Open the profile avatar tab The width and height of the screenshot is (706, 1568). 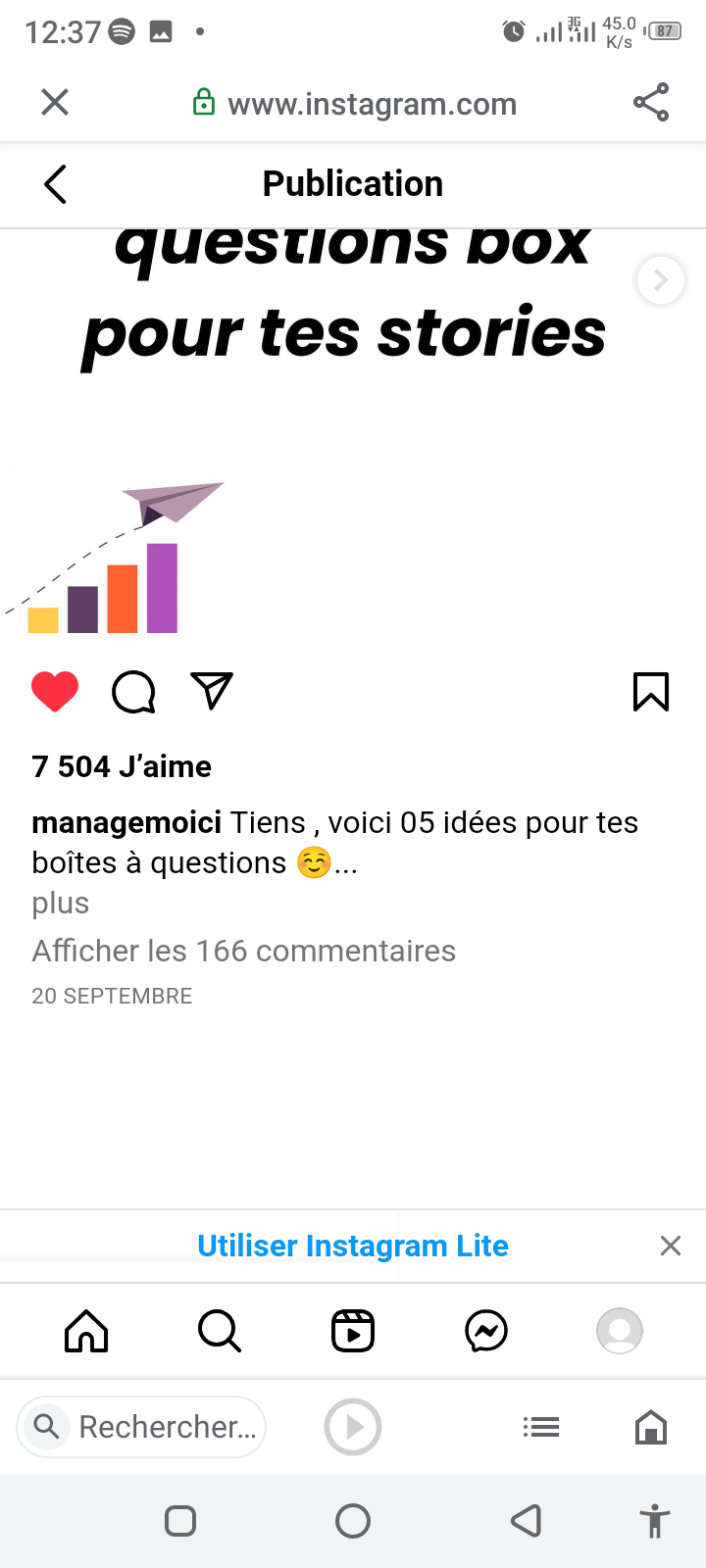click(x=620, y=1331)
